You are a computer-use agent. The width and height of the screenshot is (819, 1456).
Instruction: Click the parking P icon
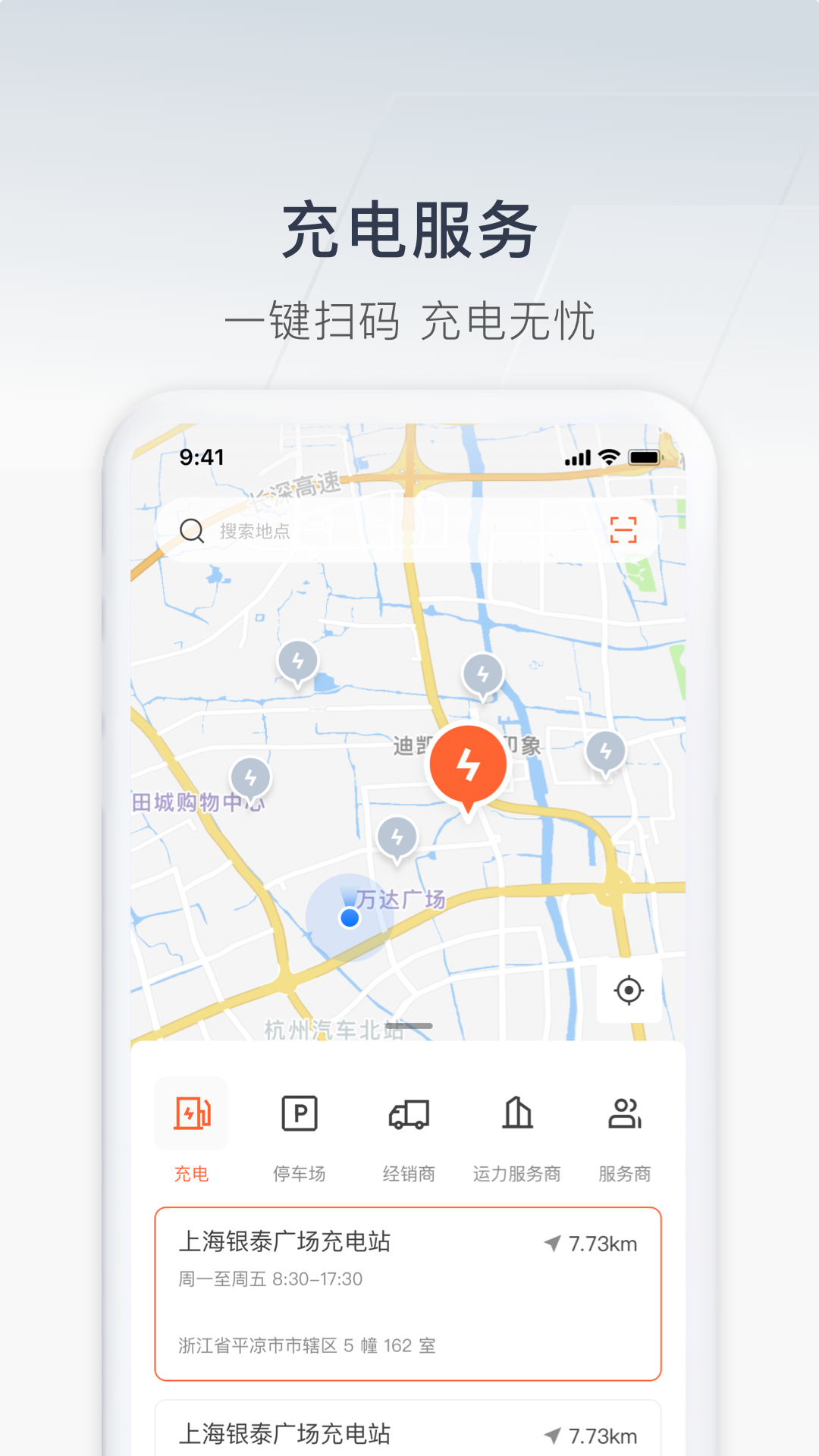pos(300,1113)
